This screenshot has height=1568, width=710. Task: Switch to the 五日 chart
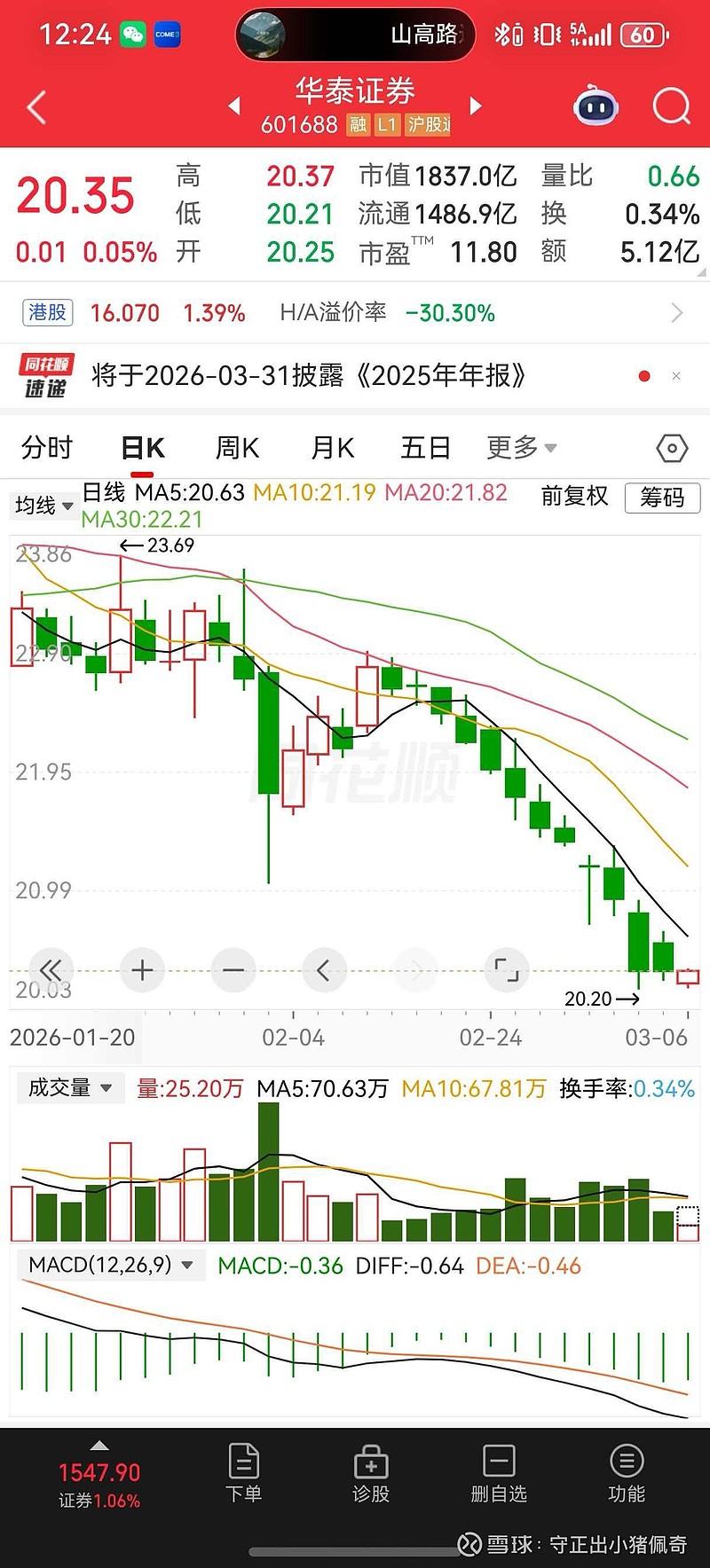tap(425, 448)
